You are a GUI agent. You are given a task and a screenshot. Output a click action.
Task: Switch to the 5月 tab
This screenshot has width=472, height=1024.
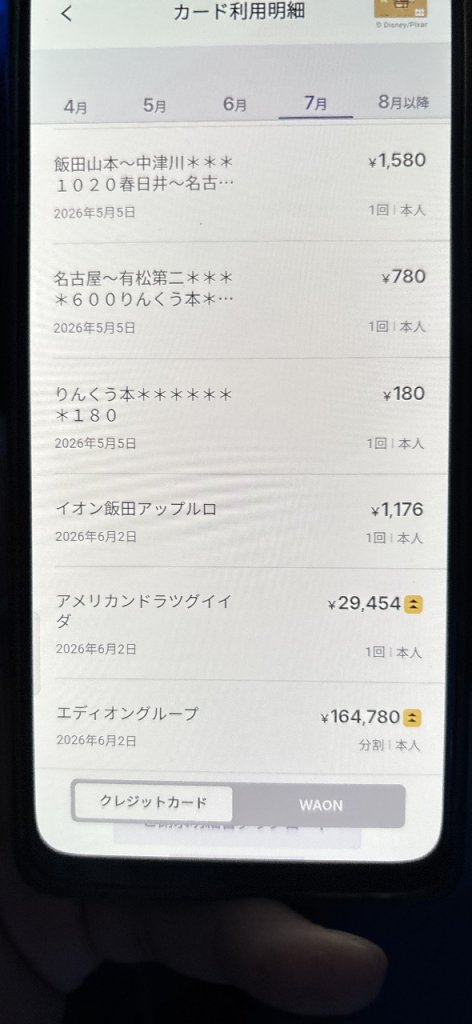coord(155,106)
